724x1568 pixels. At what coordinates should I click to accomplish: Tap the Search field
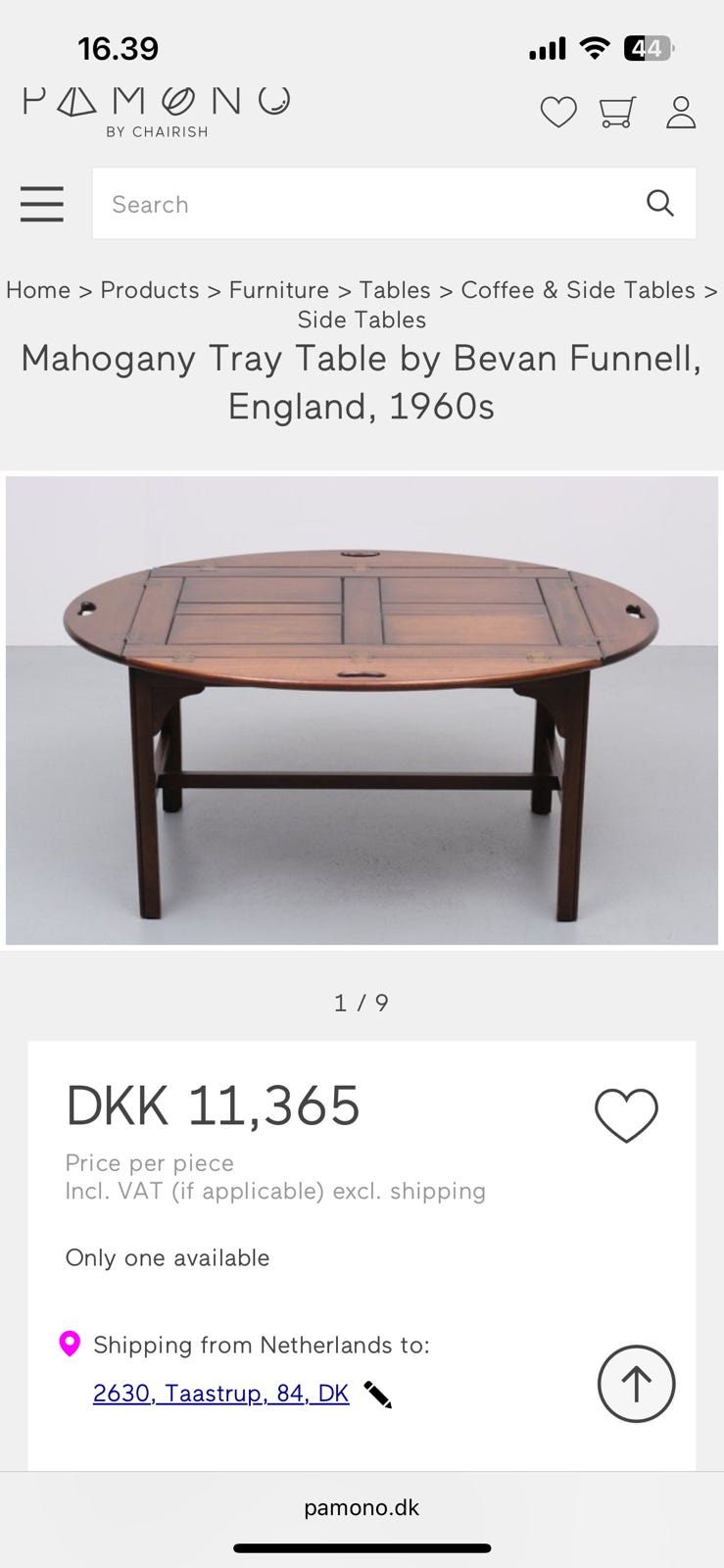[x=362, y=204]
